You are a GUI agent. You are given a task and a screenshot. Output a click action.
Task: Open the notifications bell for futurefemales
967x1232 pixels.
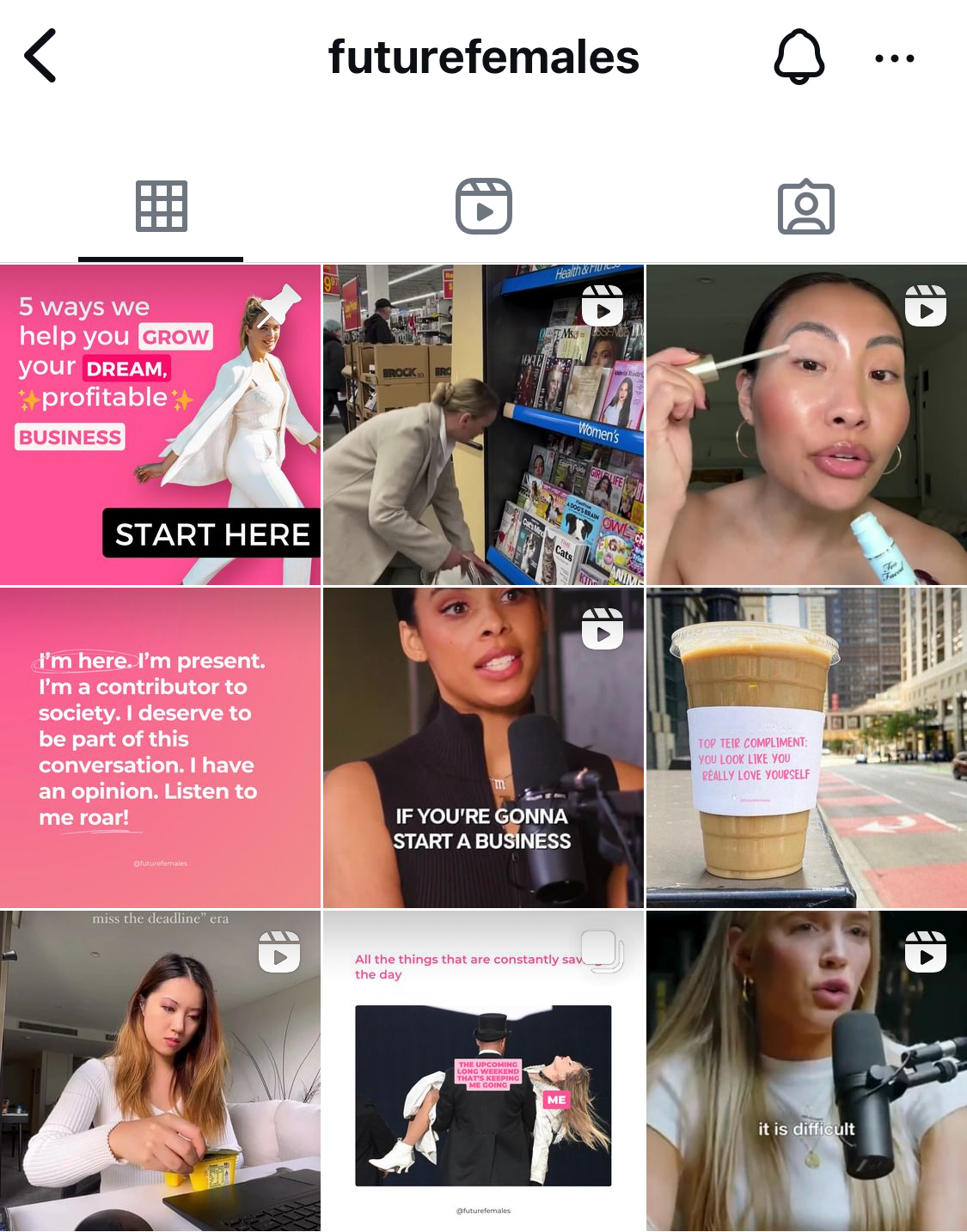click(799, 57)
